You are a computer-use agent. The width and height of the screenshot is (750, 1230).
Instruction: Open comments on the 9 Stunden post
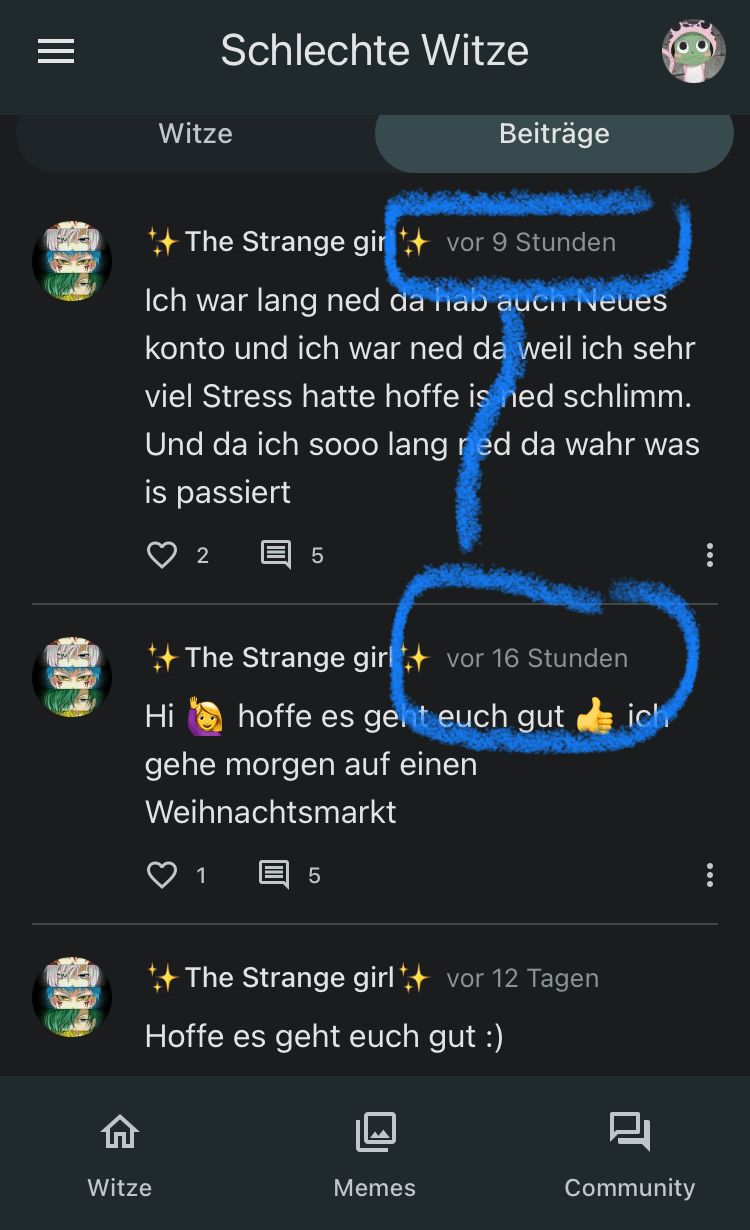tap(276, 555)
